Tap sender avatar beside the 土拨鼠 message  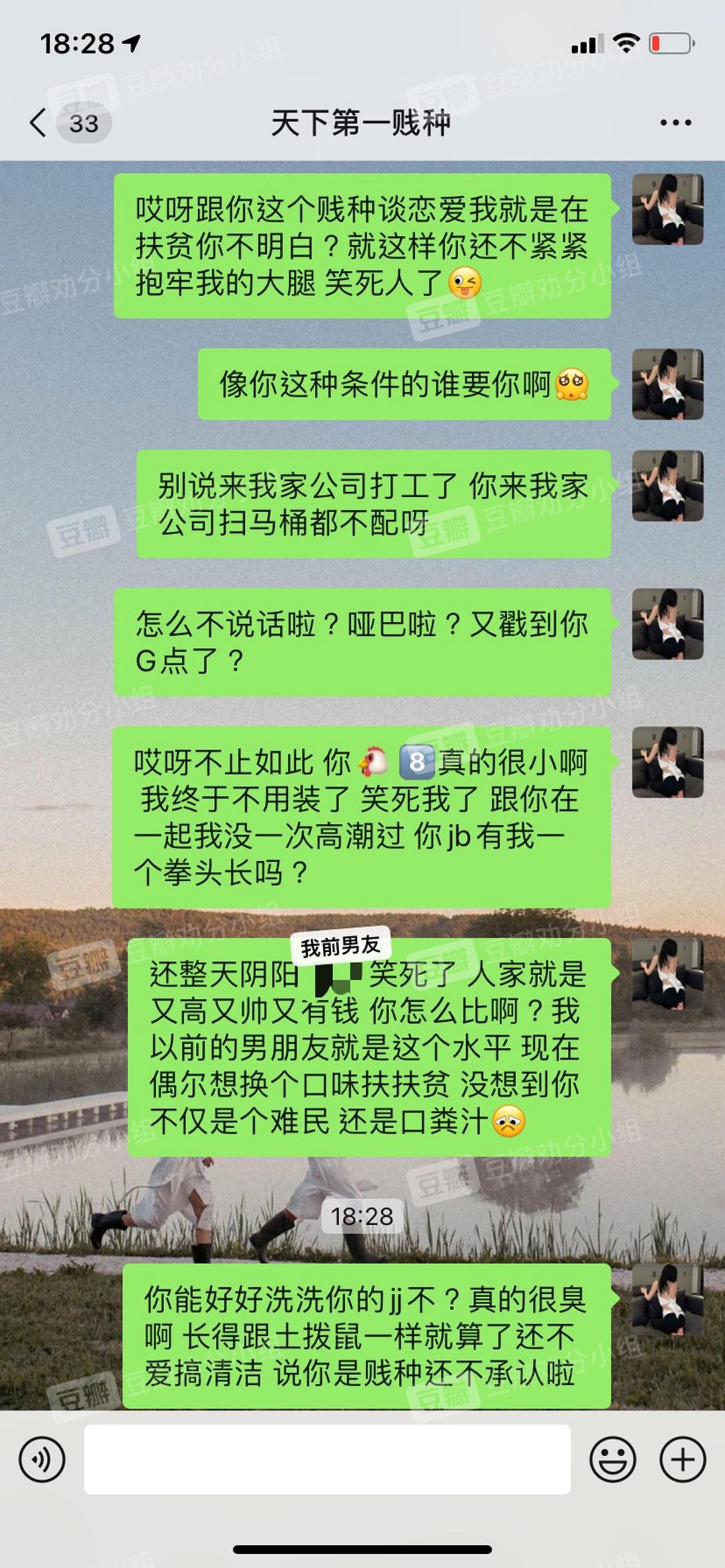tap(667, 1300)
